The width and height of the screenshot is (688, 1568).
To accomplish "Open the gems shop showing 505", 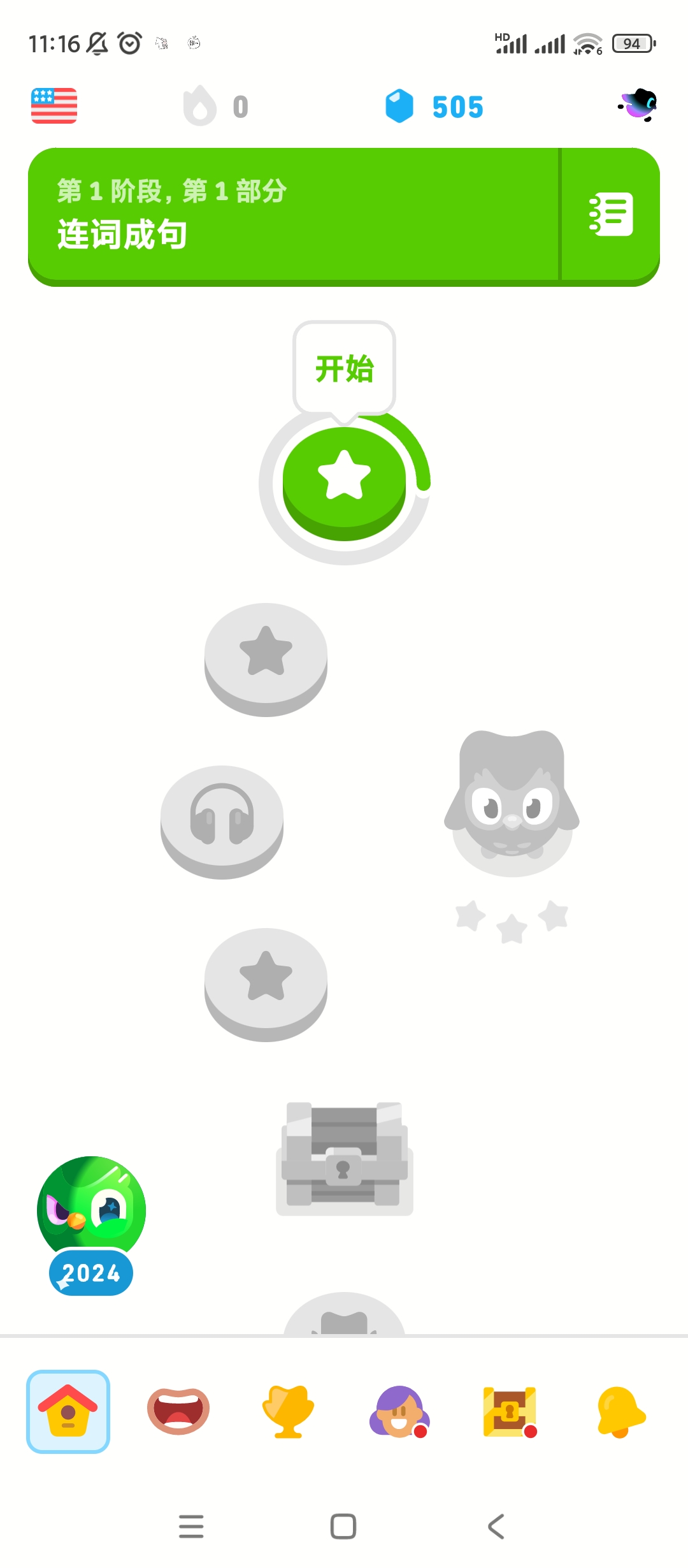I will tap(434, 106).
